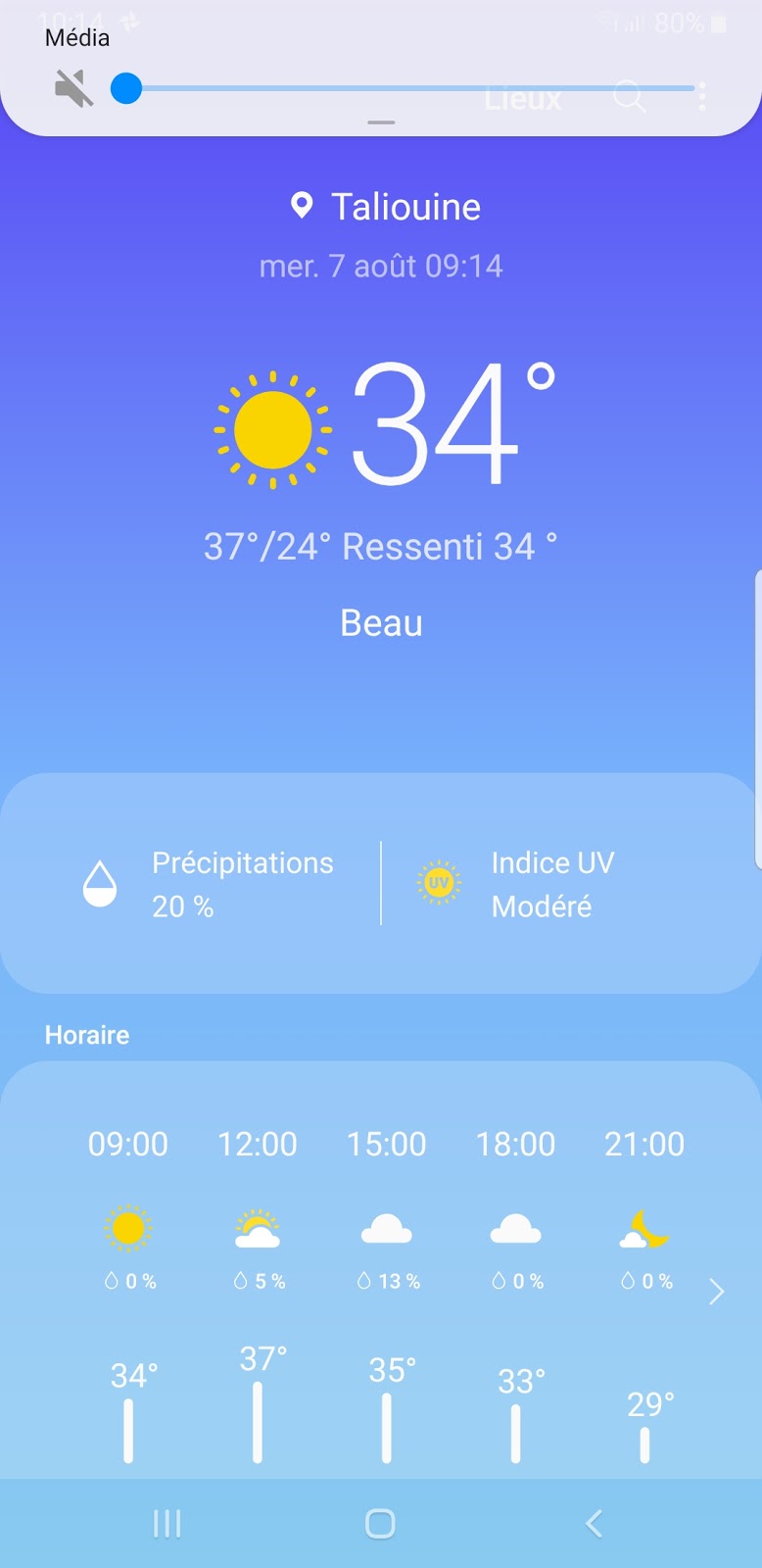Expand the volume panel with the handle
The width and height of the screenshot is (762, 1568).
click(381, 122)
